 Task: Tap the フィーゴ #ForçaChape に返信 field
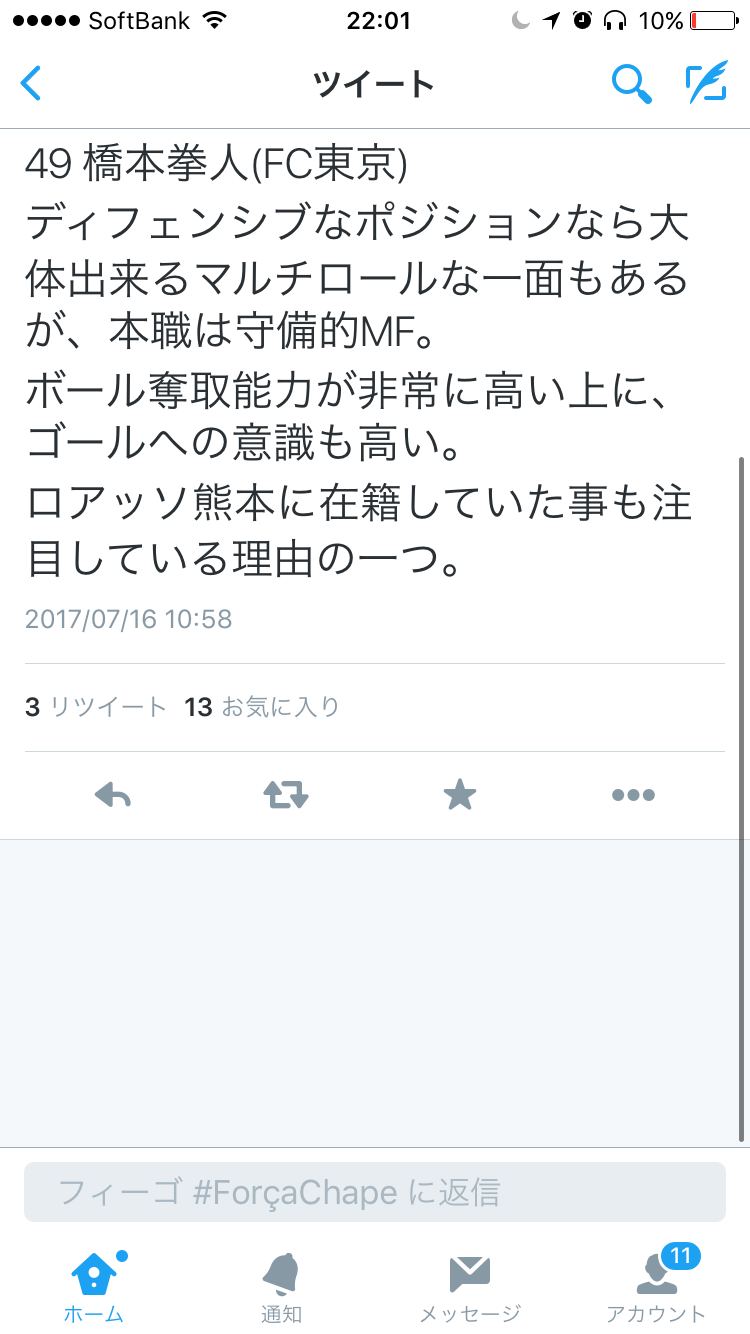(x=375, y=1192)
